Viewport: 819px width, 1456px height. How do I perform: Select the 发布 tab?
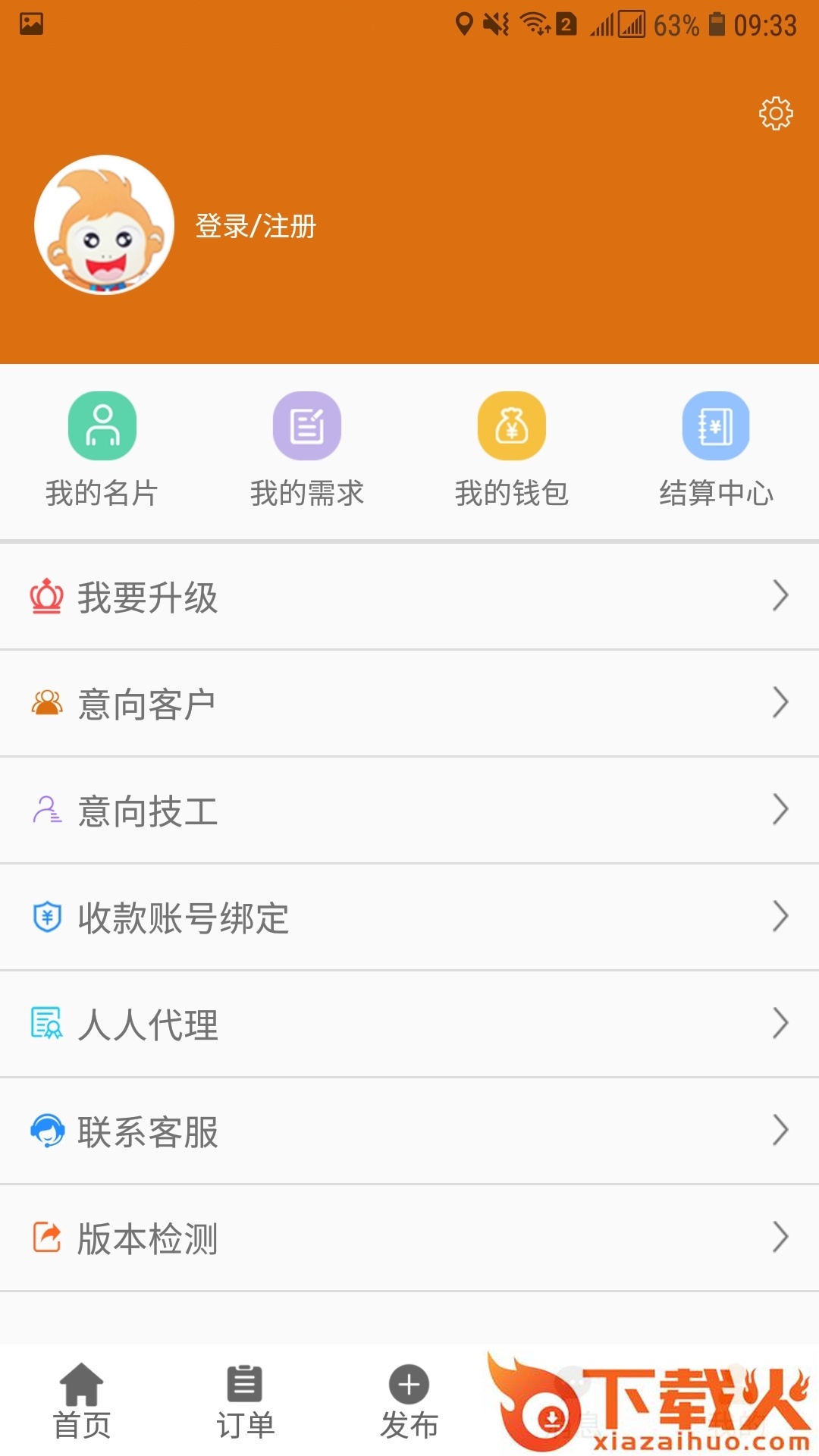[409, 1401]
